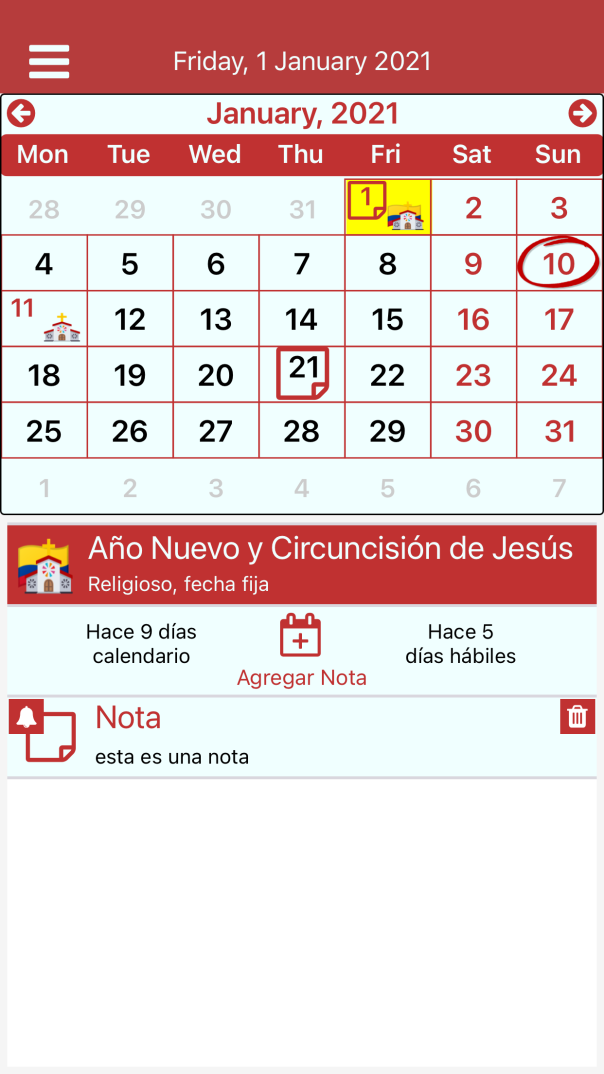Select Monday January 25
Screen dimensions: 604x1074
click(44, 431)
